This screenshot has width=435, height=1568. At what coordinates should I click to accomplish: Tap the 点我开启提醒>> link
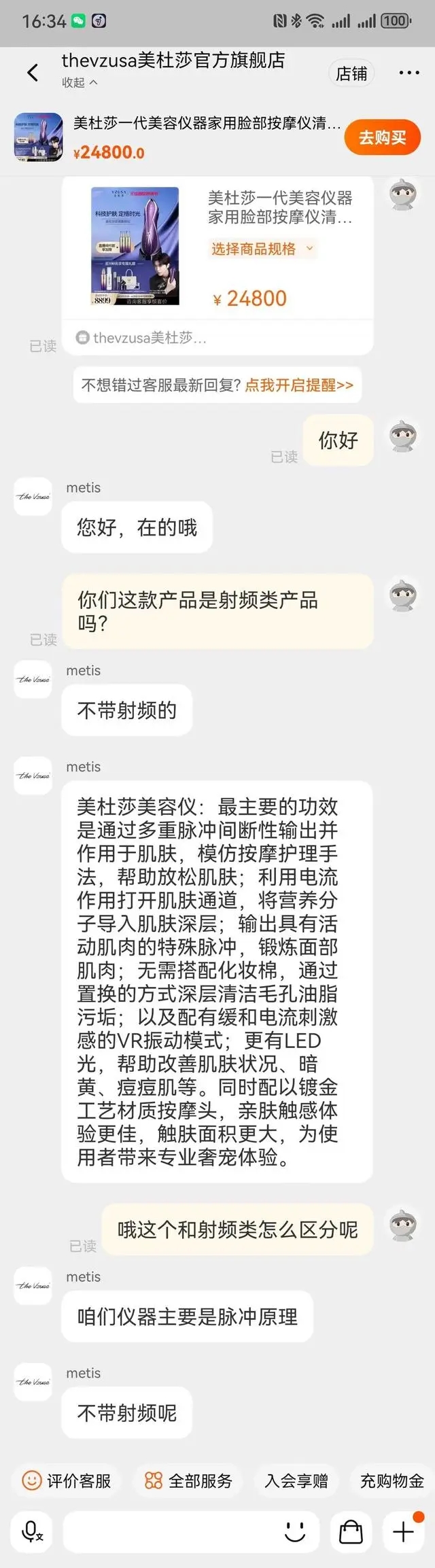click(299, 385)
